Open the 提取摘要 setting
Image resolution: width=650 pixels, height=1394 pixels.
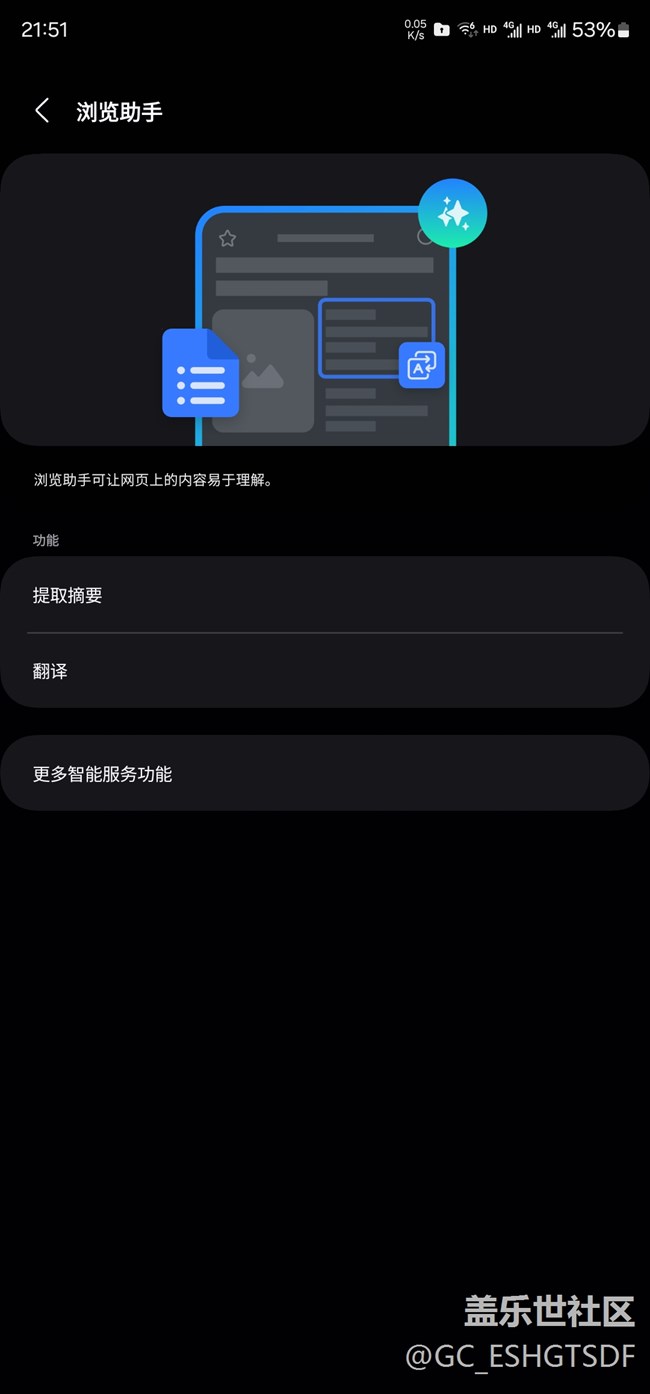[325, 595]
